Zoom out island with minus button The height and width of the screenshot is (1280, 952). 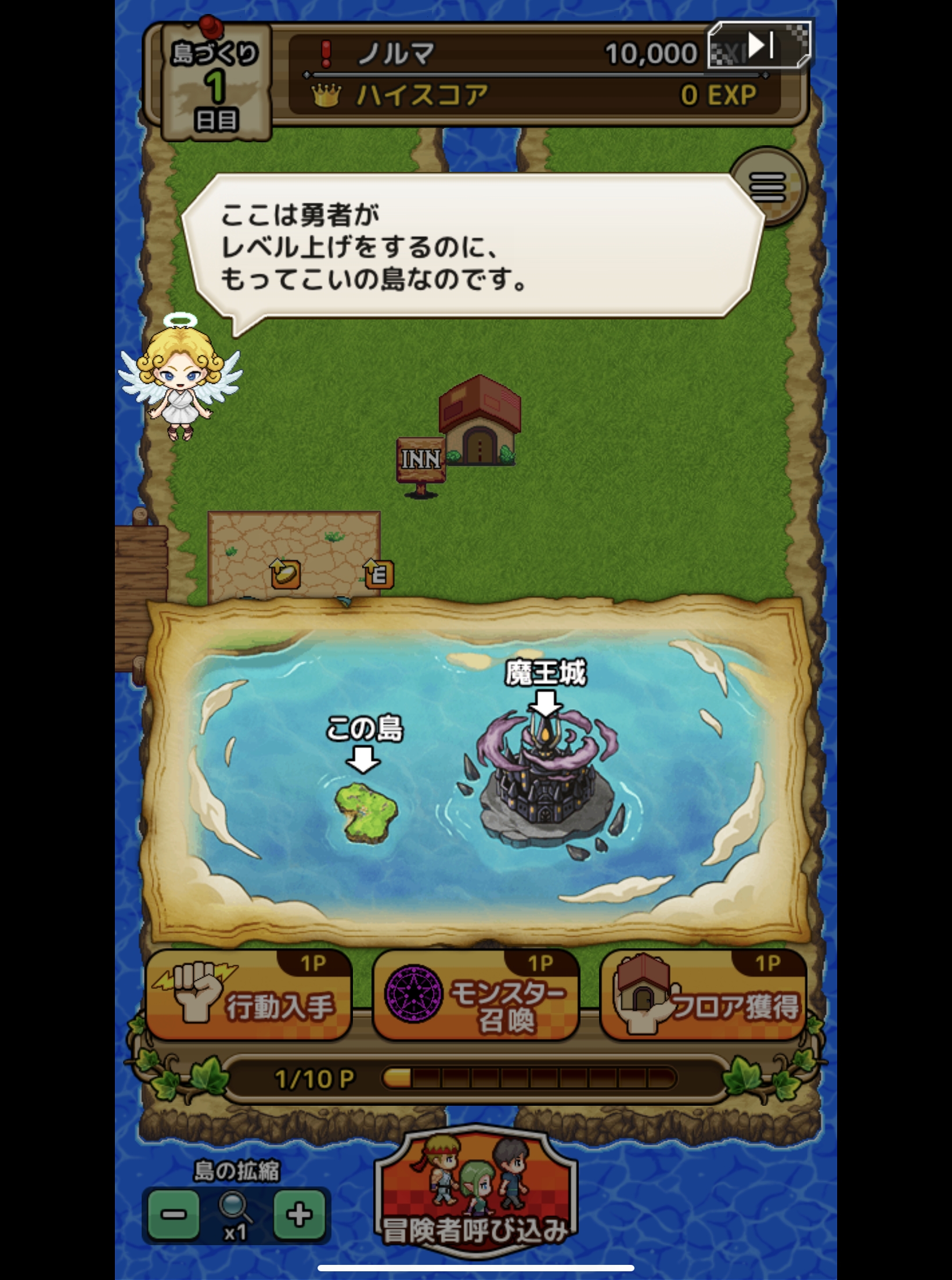(173, 1214)
